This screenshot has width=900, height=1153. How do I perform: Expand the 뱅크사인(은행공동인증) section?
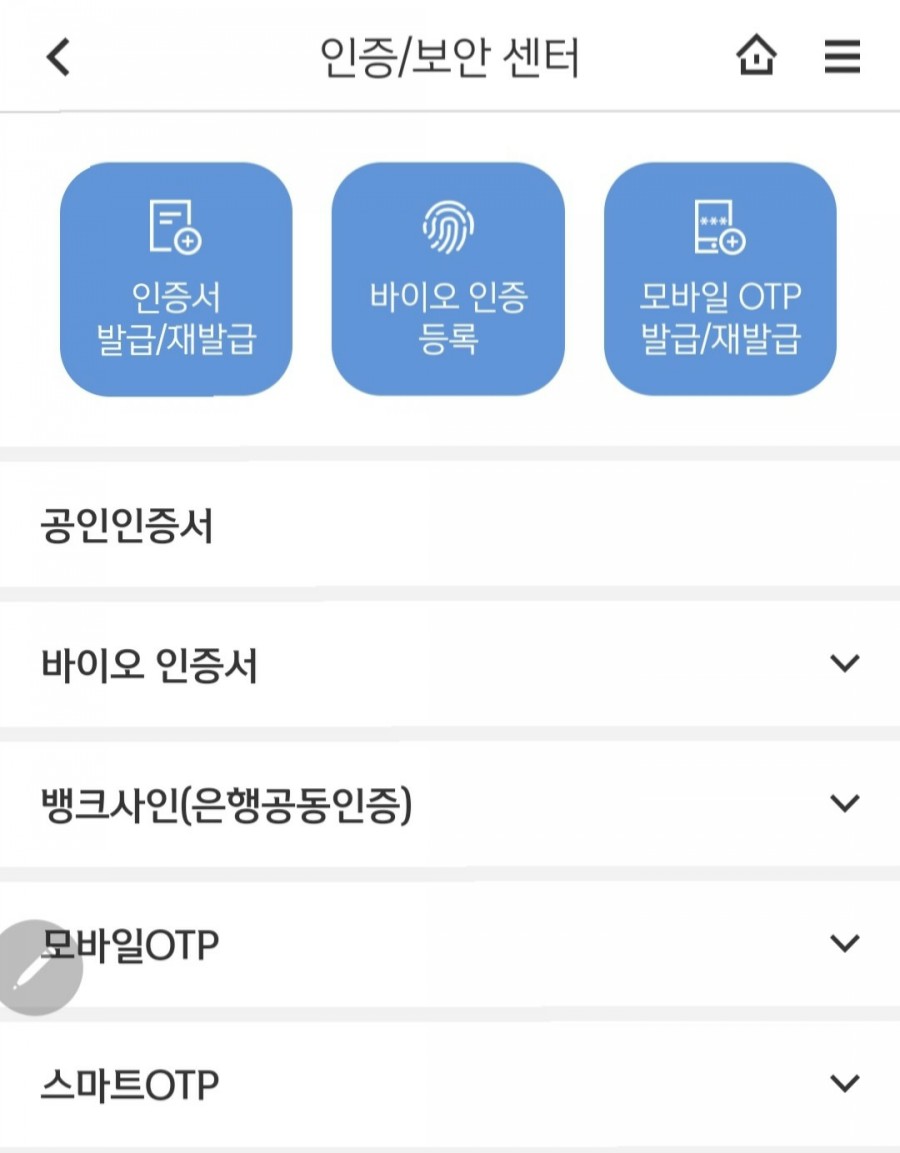click(450, 802)
